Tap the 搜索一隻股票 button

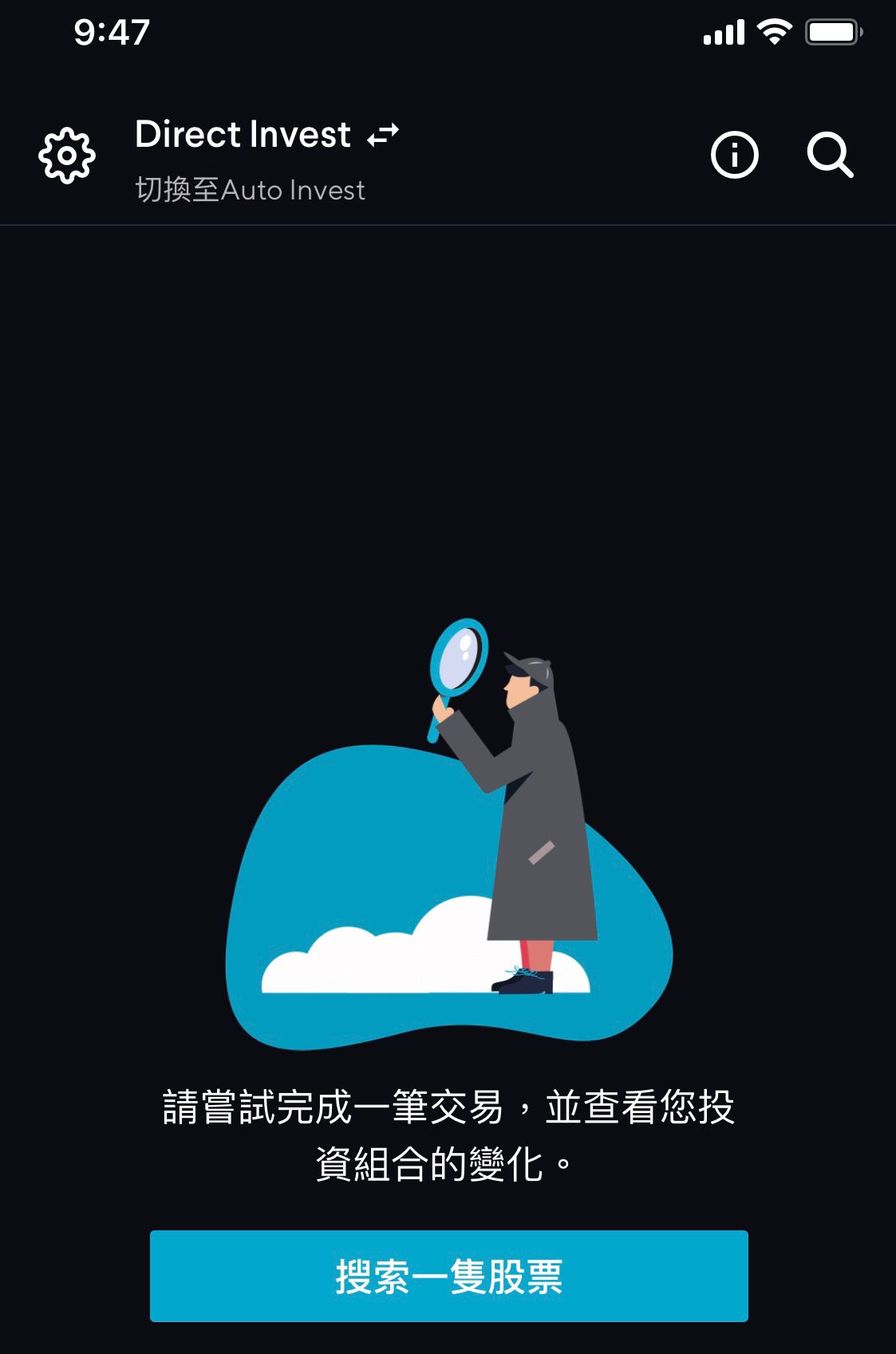(x=448, y=1276)
